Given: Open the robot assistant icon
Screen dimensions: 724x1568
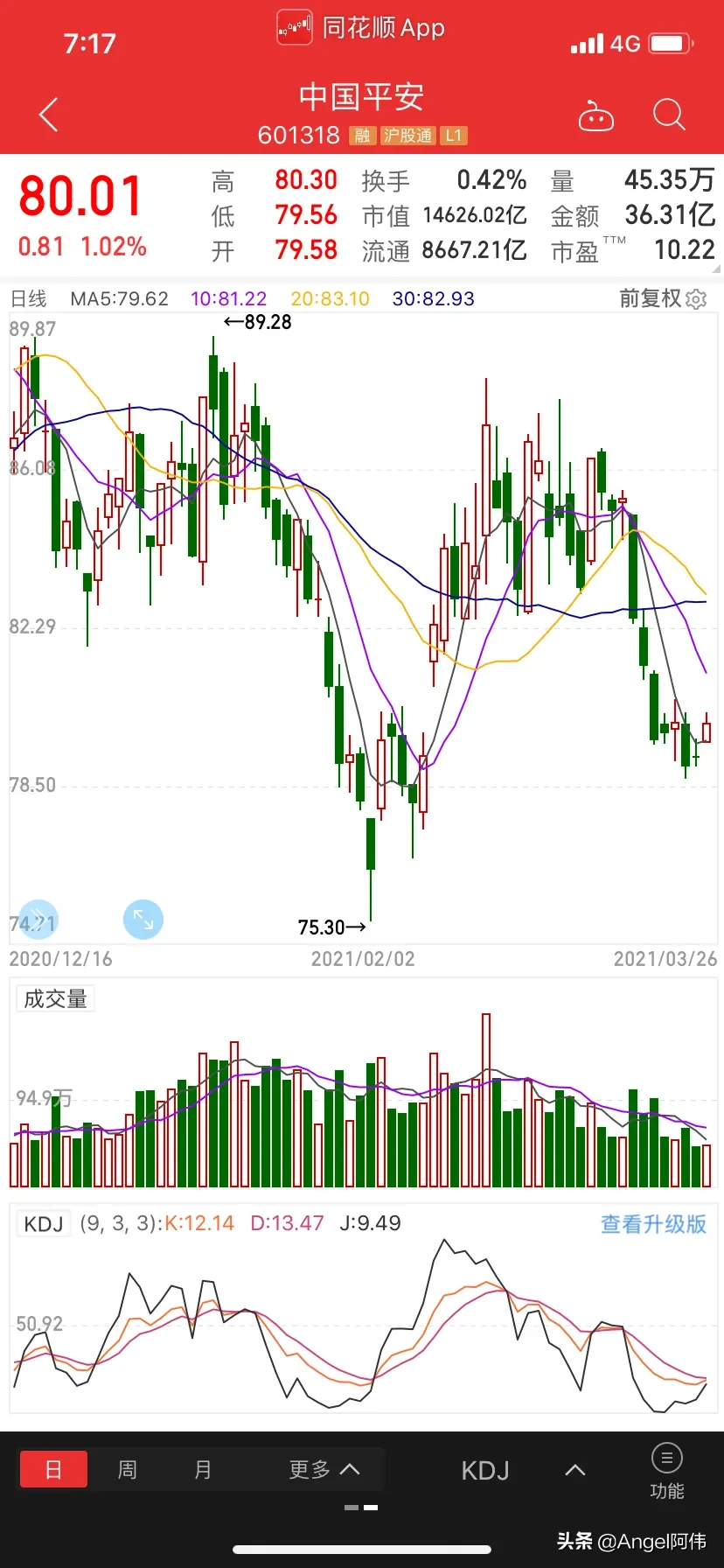Looking at the screenshot, I should click(596, 115).
